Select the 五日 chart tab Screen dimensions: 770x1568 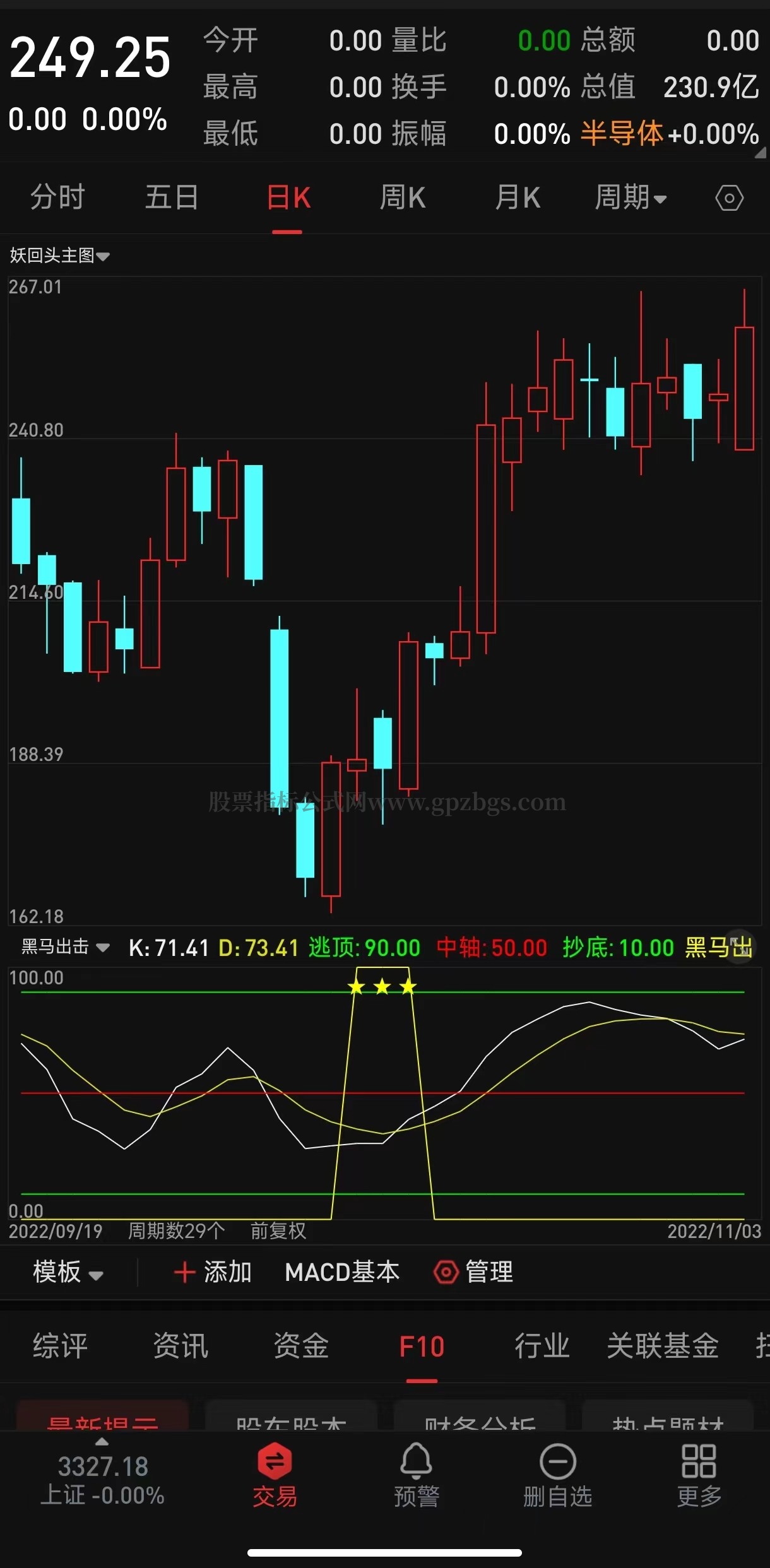pyautogui.click(x=172, y=197)
